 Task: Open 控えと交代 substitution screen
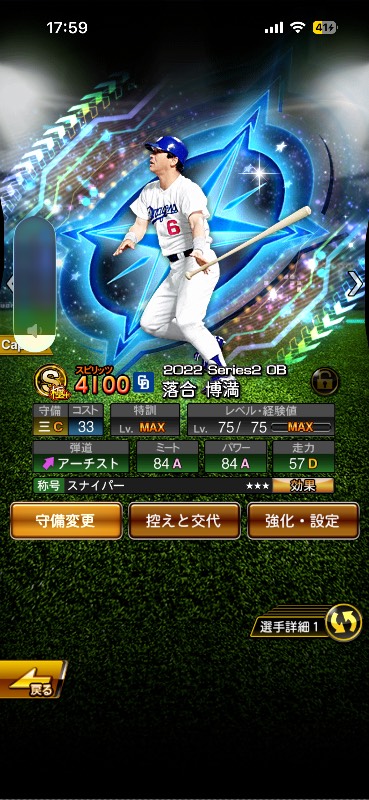coord(184,520)
